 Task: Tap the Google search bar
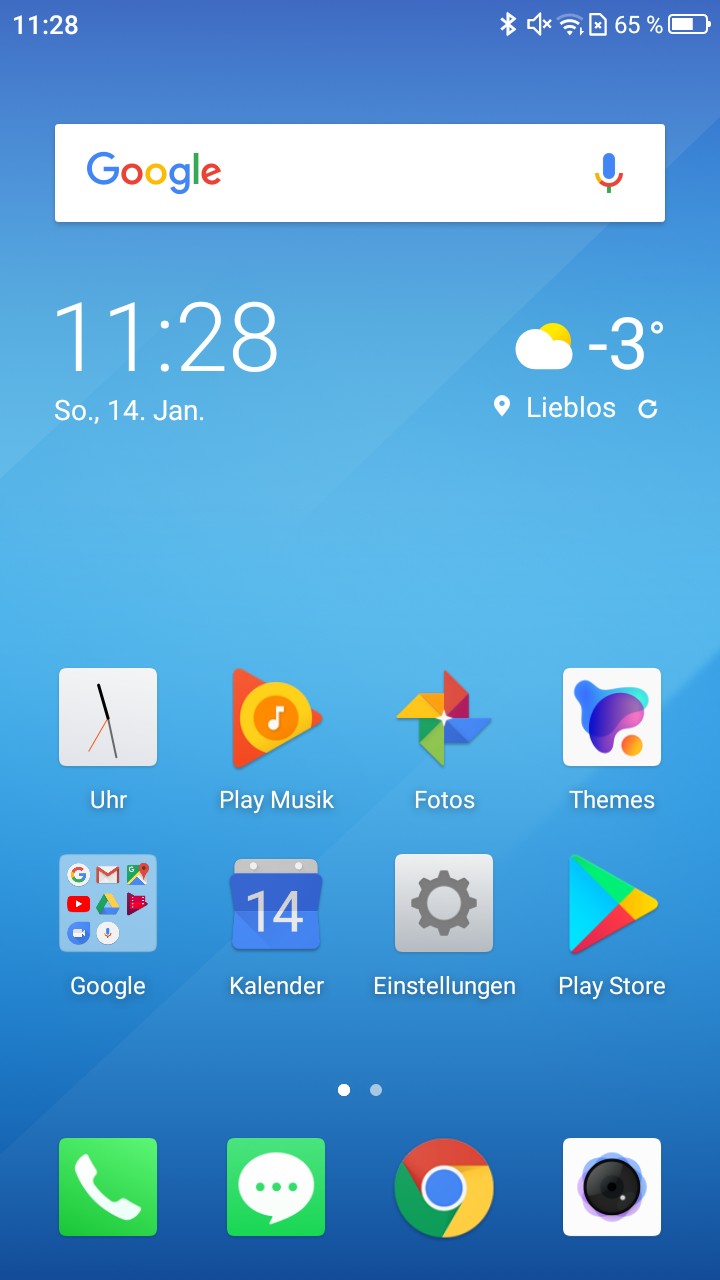(x=330, y=173)
